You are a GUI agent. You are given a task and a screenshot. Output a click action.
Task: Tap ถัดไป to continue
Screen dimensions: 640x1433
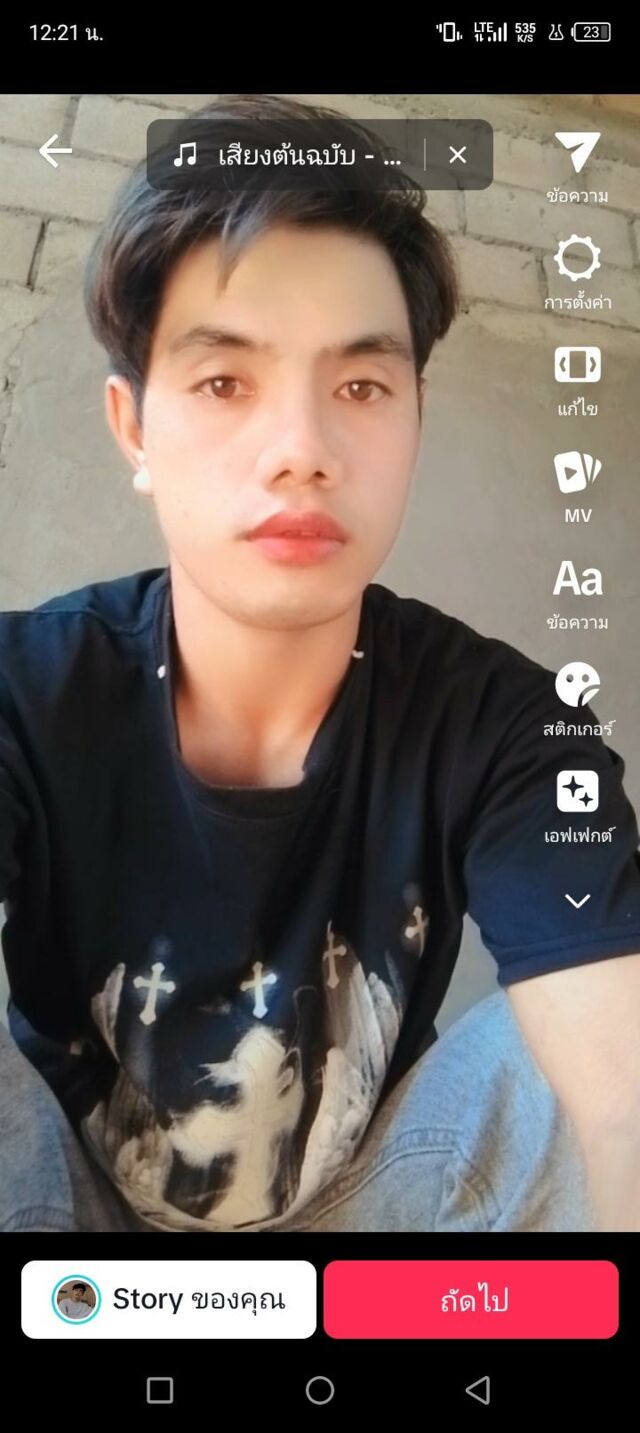pos(471,1299)
